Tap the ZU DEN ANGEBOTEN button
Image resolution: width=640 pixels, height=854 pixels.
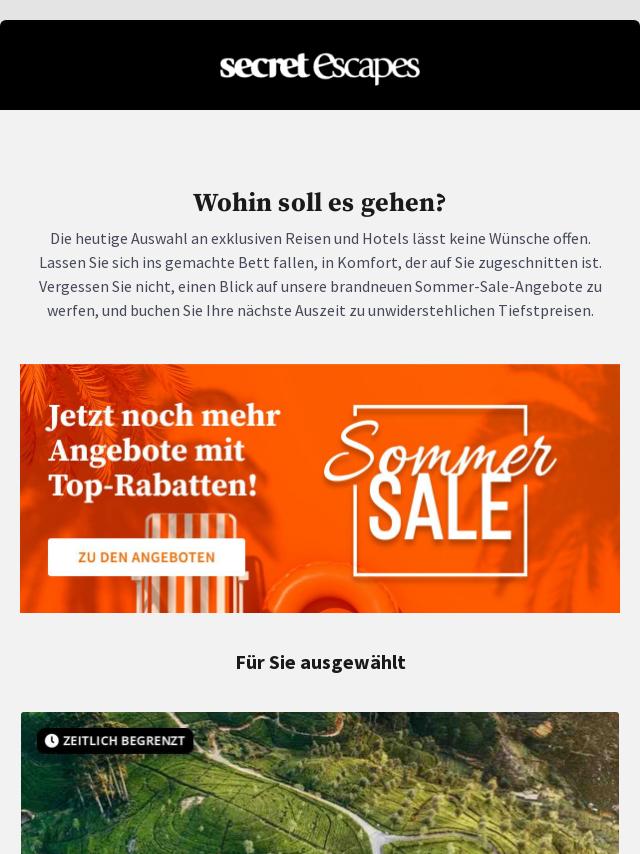click(x=146, y=557)
